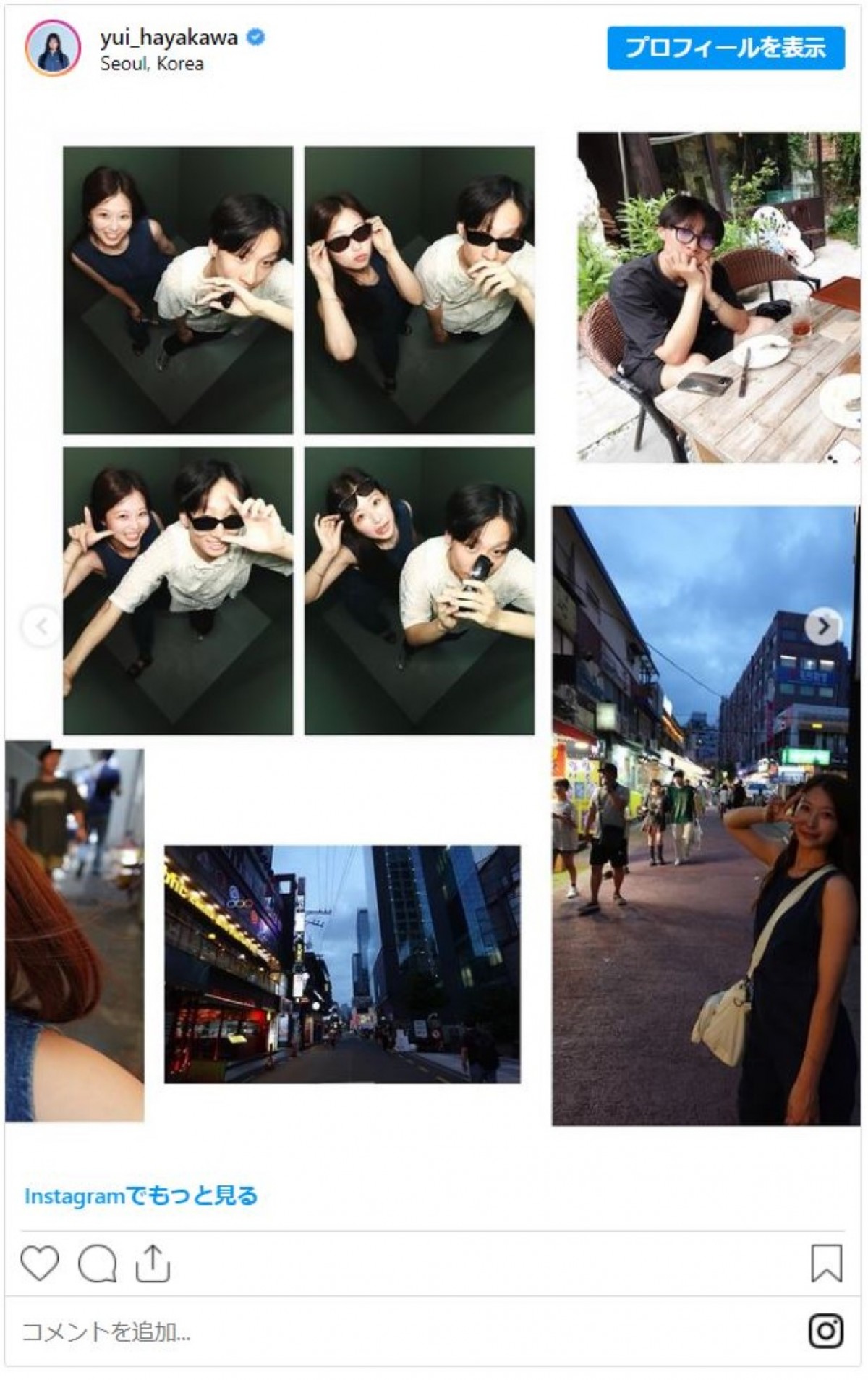Open the comment bubble icon

[97, 1263]
